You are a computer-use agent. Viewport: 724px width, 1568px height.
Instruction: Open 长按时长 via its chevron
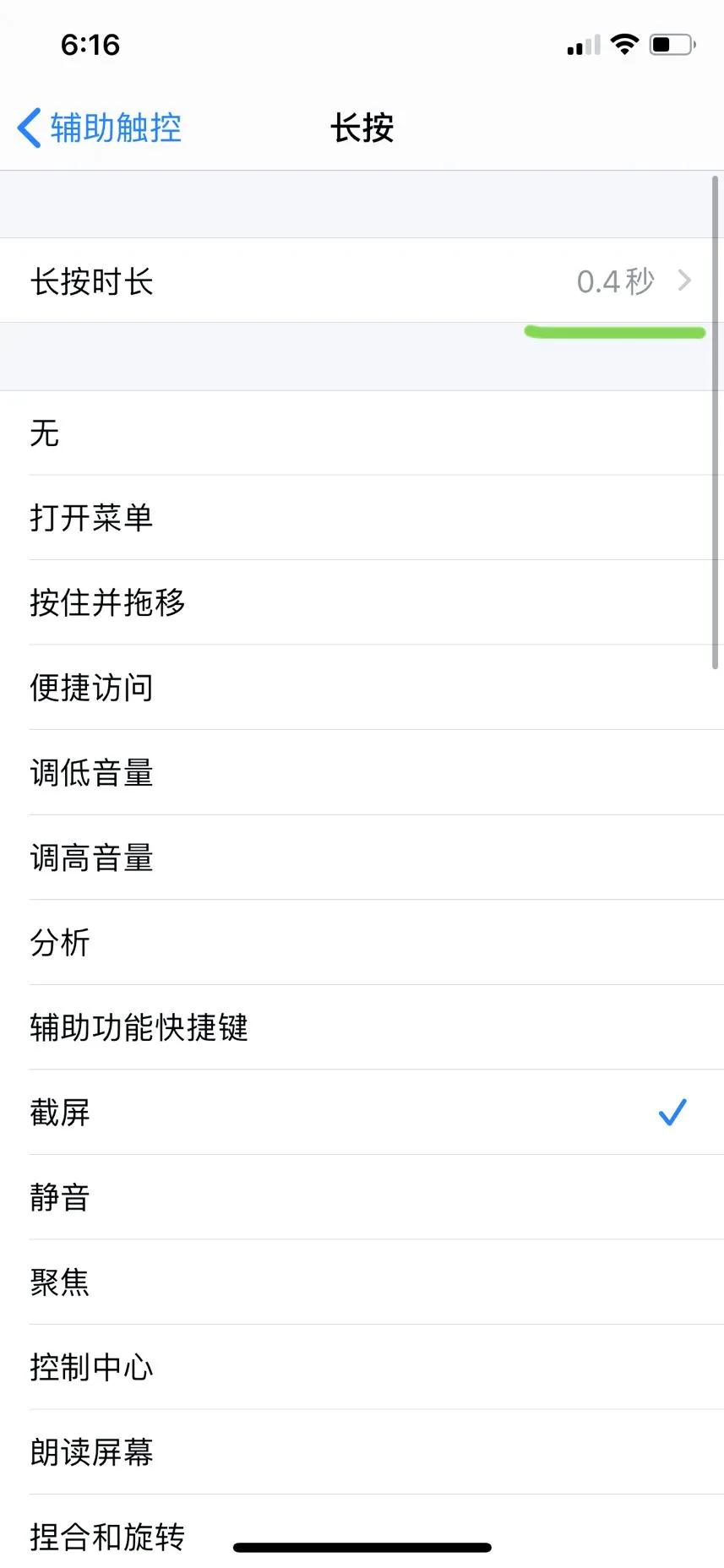pyautogui.click(x=684, y=280)
